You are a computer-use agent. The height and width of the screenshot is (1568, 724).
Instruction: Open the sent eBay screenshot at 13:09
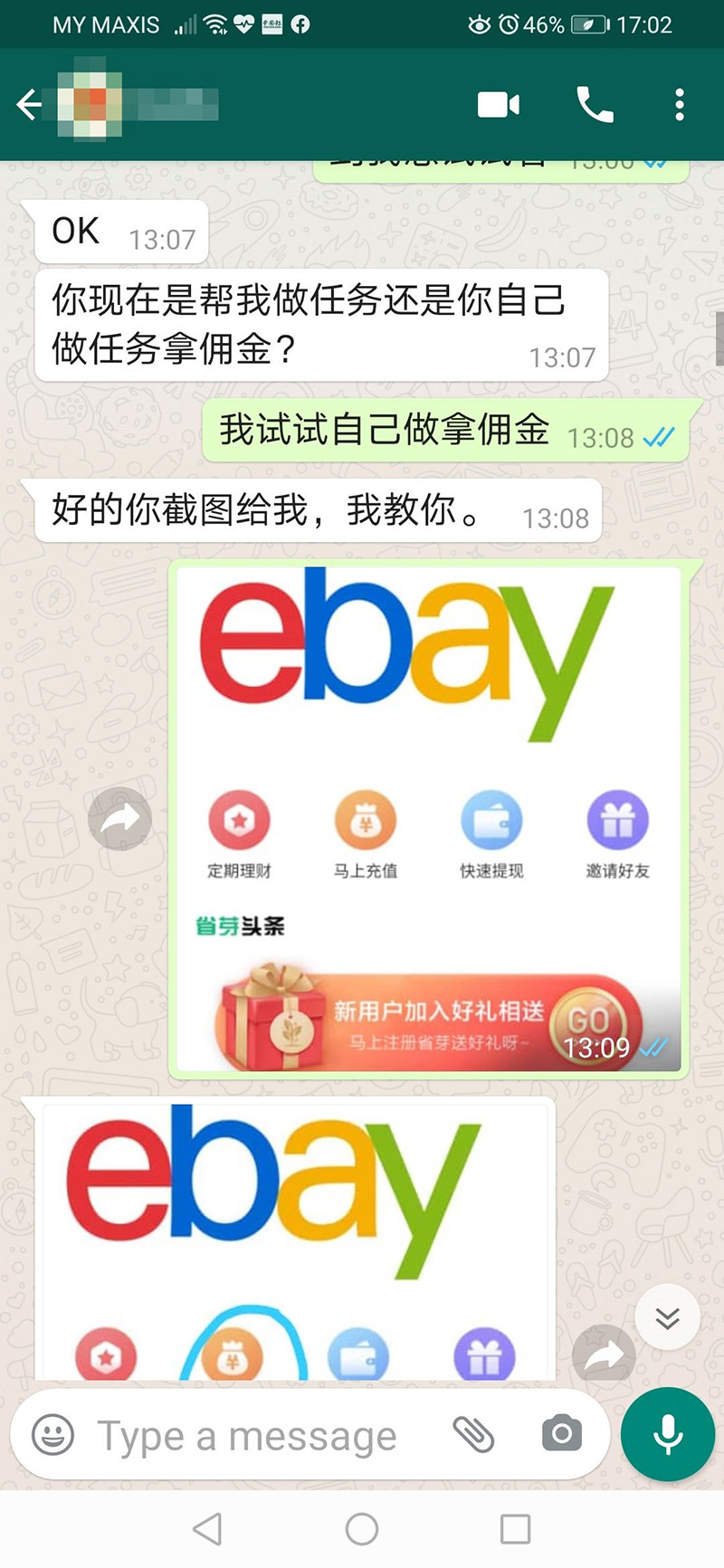pos(428,819)
